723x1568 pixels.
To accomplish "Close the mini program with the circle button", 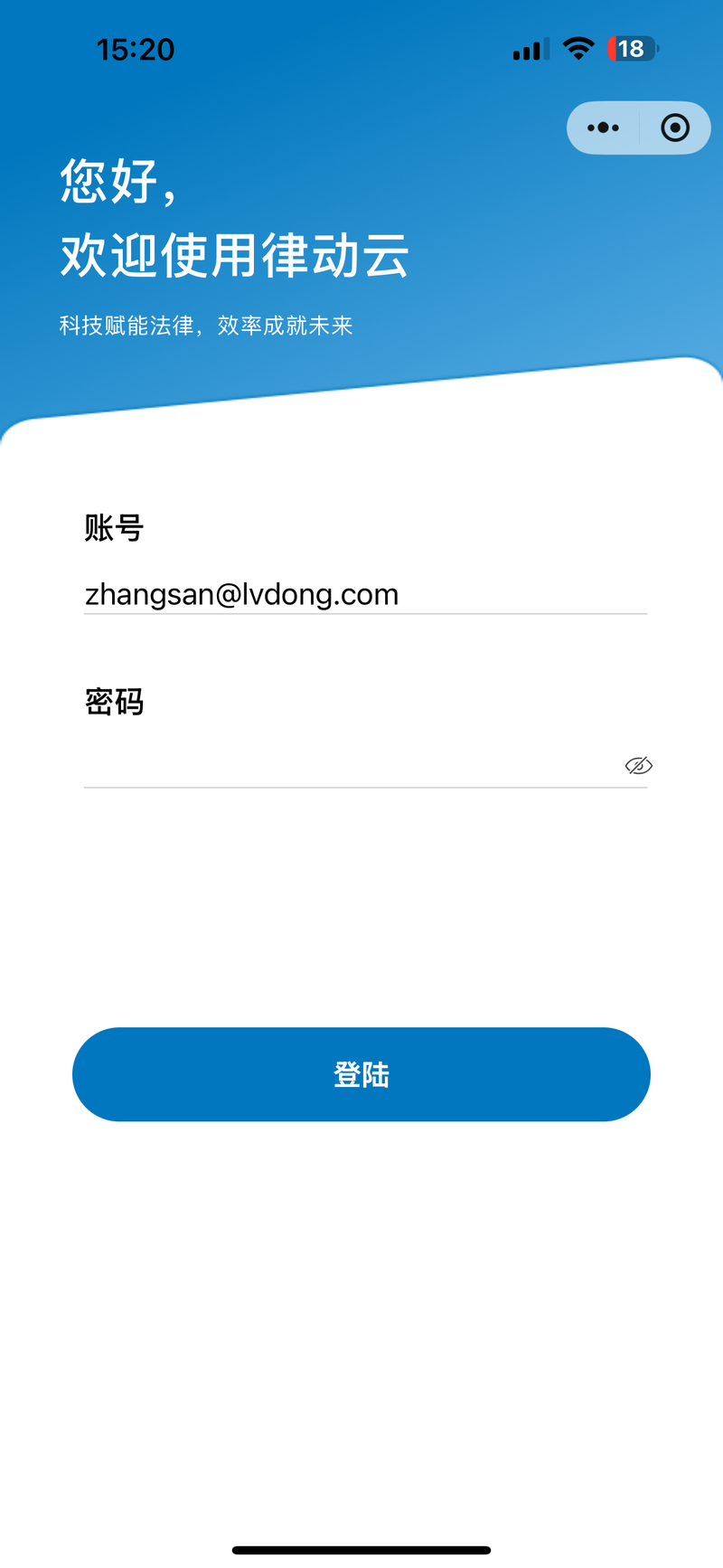I will pyautogui.click(x=675, y=128).
